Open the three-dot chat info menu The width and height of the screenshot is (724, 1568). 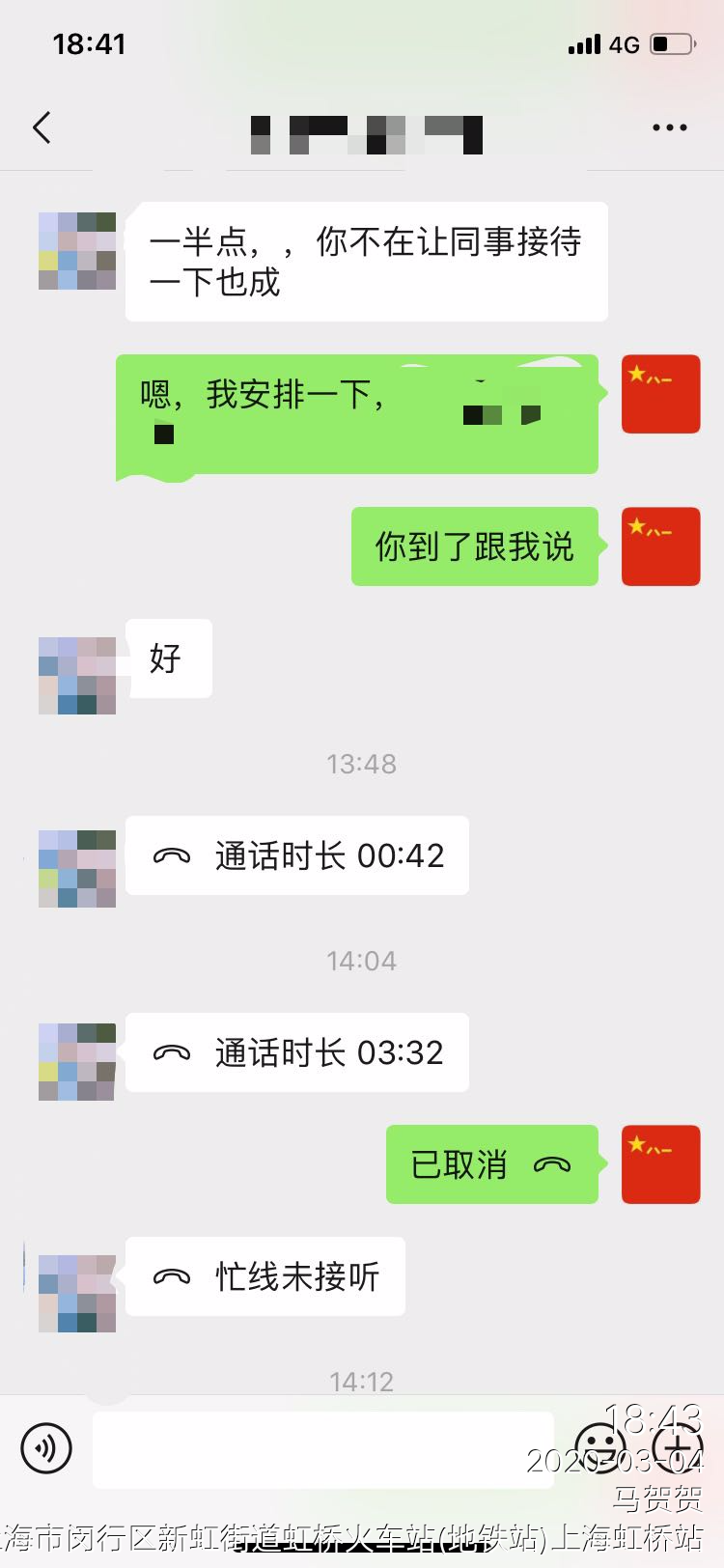click(x=669, y=127)
